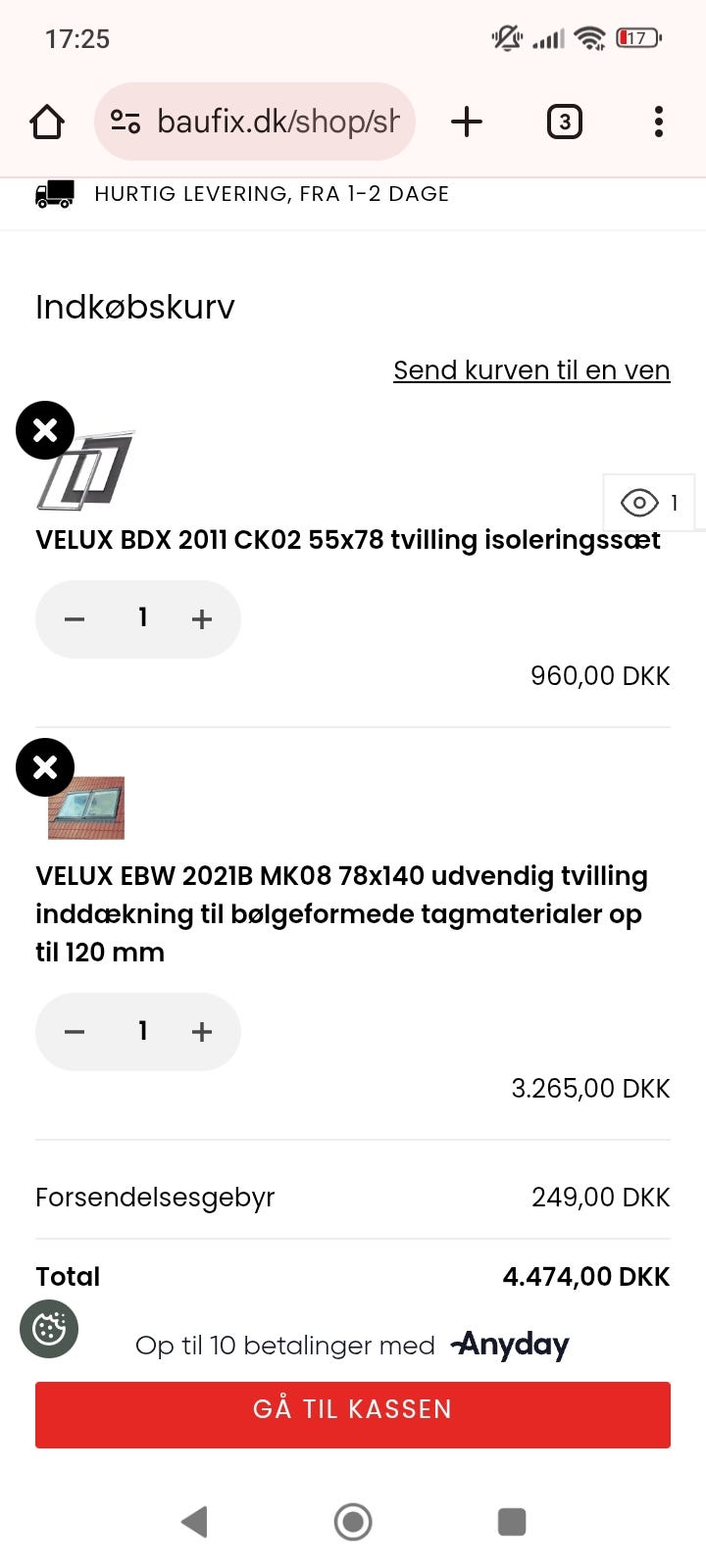706x1568 pixels.
Task: Remove VELUX EBW 2021B MK08 from the cart
Action: pyautogui.click(x=45, y=767)
